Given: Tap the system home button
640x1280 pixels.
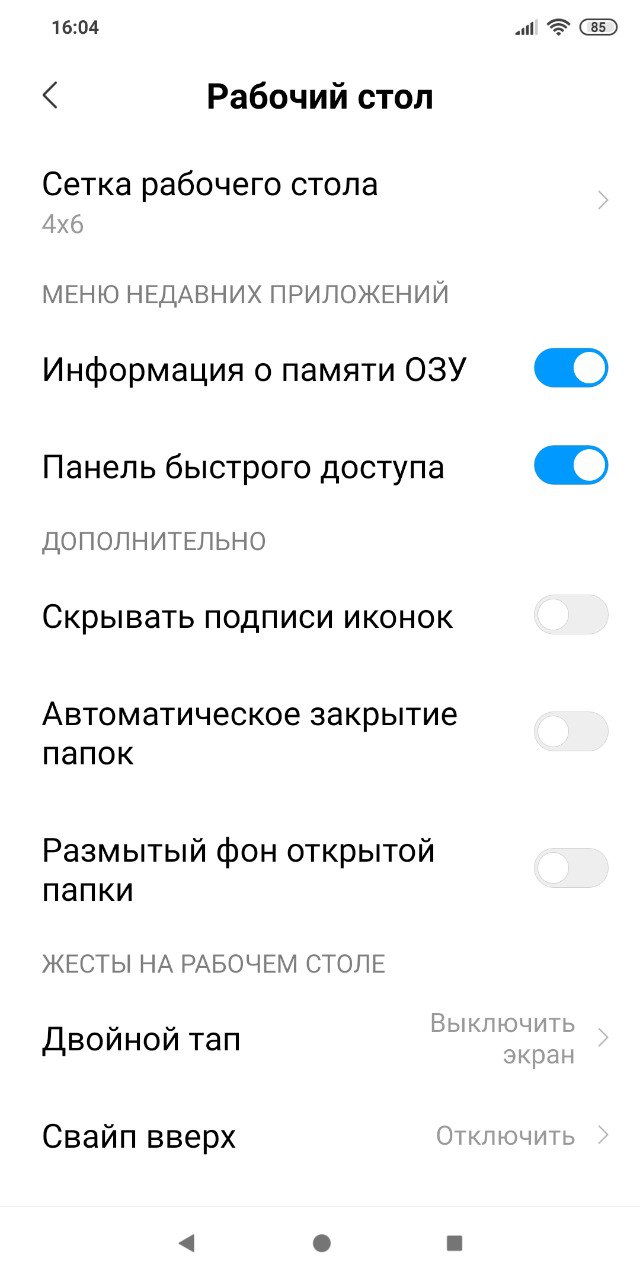Looking at the screenshot, I should tap(321, 1243).
